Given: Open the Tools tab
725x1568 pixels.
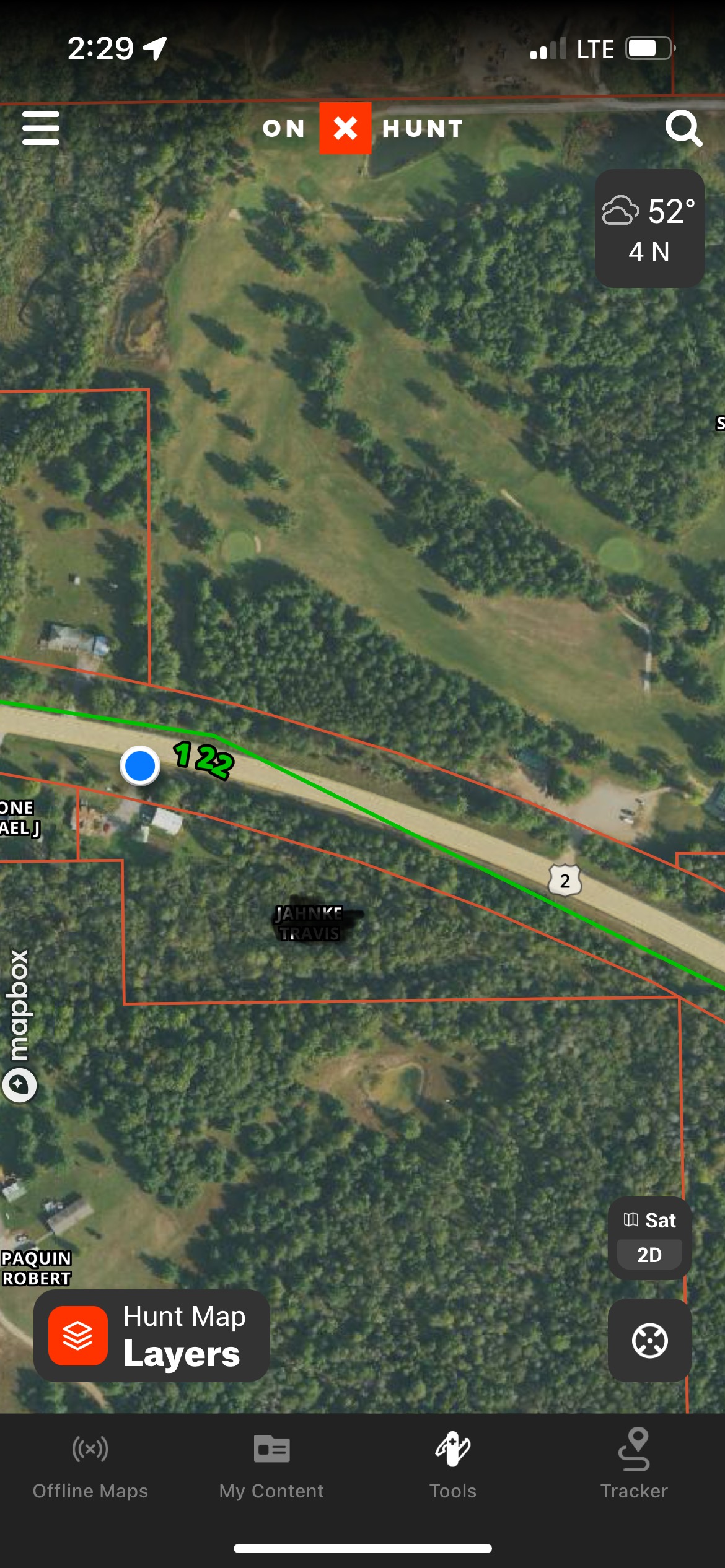Looking at the screenshot, I should pyautogui.click(x=453, y=1466).
